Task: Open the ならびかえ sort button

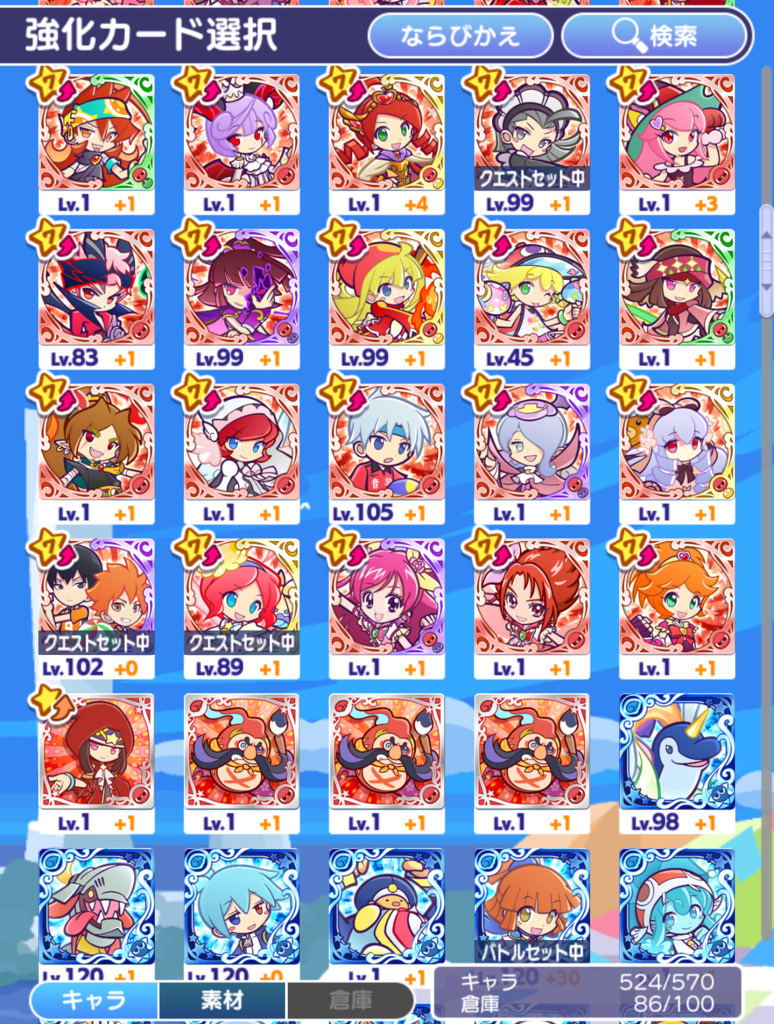Action: tap(460, 37)
